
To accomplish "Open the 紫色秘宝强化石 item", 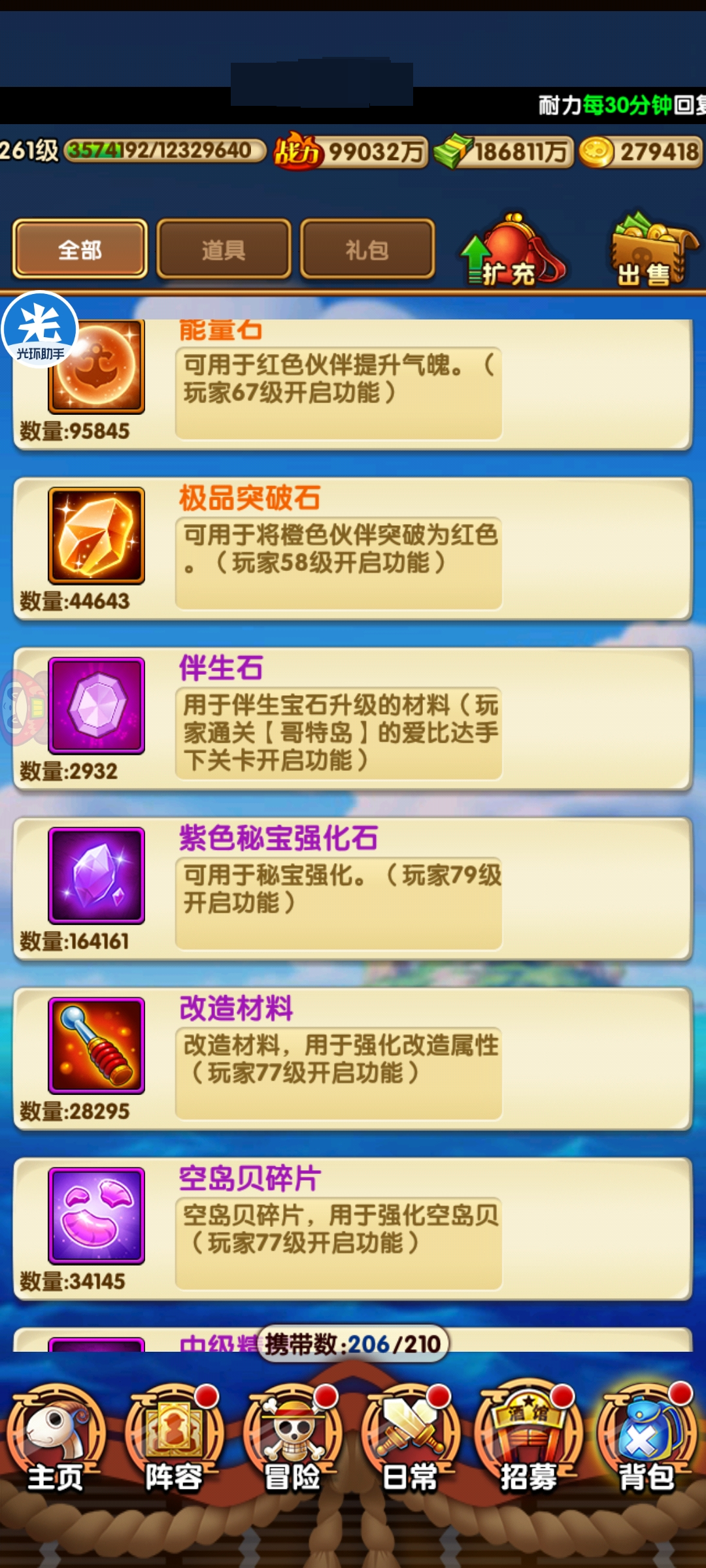I will (97, 875).
